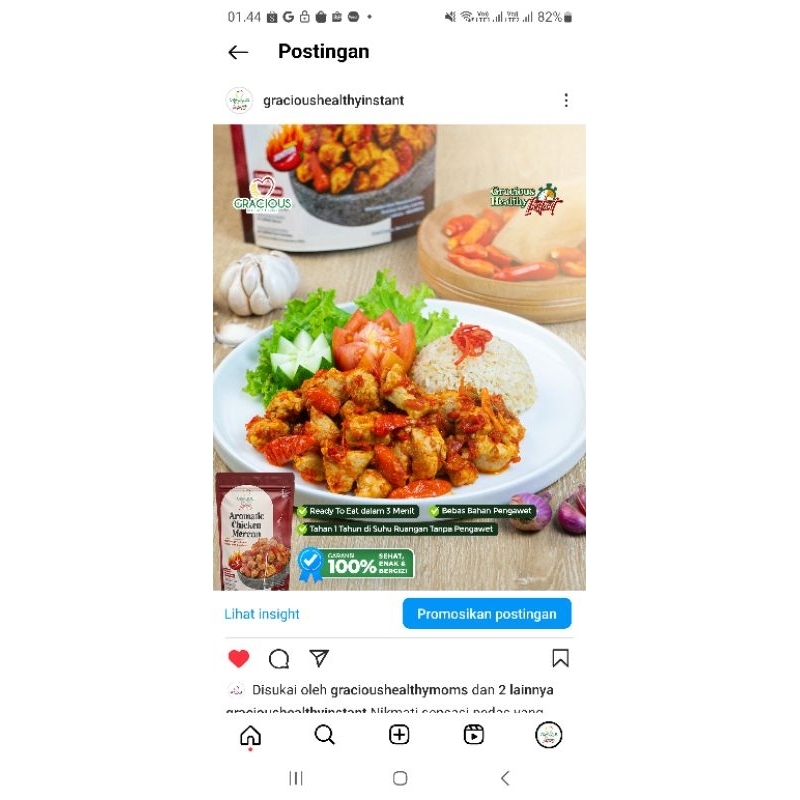Tap the Promosikan postingan button
Image resolution: width=800 pixels, height=800 pixels.
coord(487,614)
